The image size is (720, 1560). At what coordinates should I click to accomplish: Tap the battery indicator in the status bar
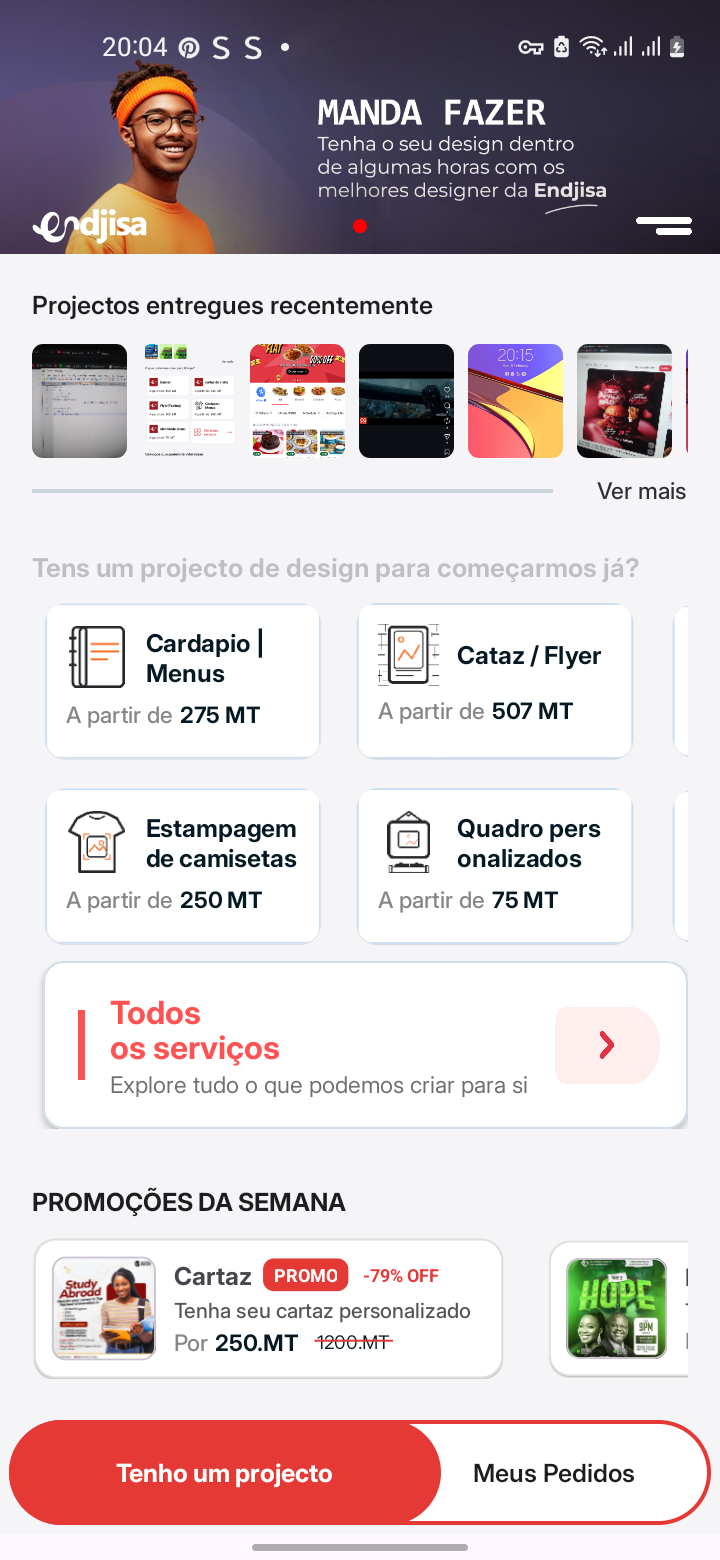point(677,46)
